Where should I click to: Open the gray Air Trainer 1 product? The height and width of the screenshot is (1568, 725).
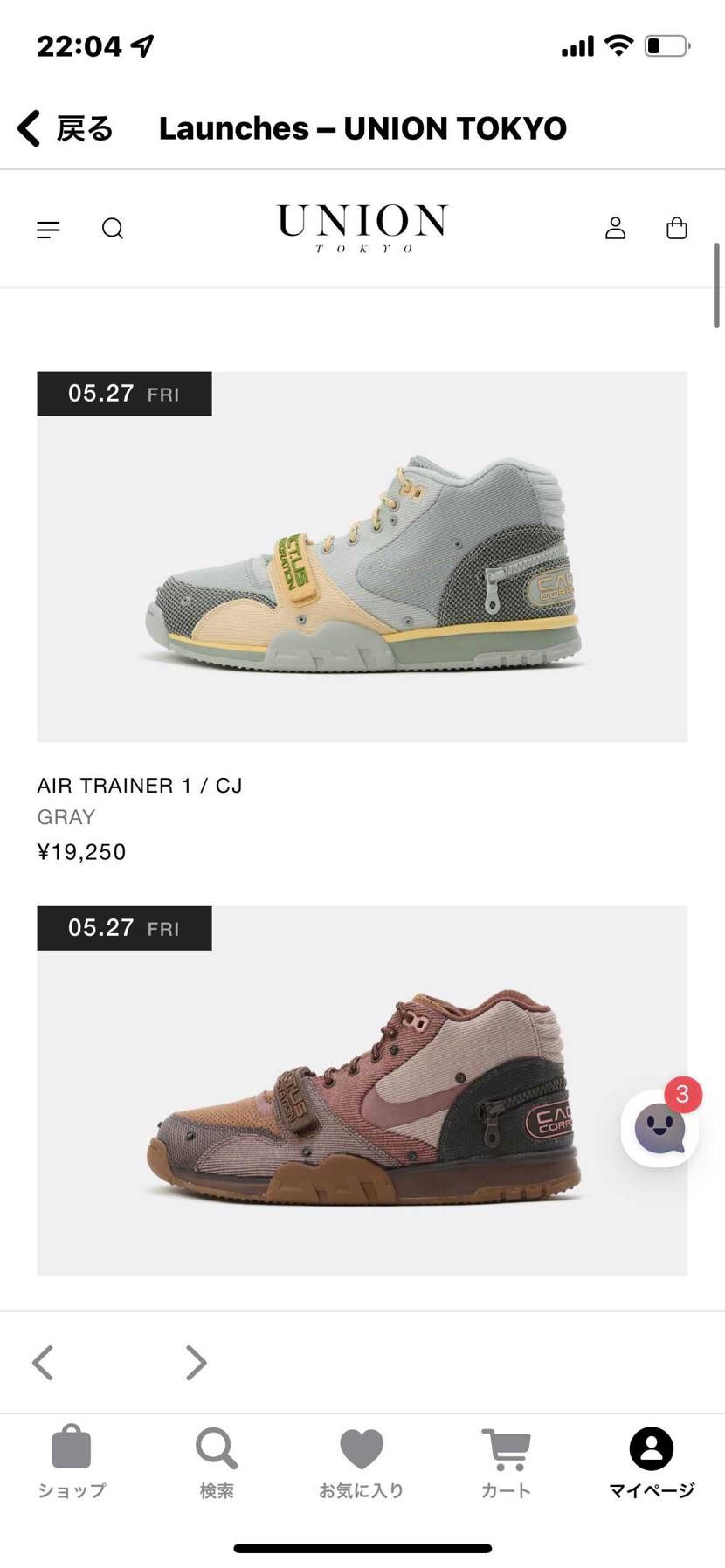coord(362,557)
